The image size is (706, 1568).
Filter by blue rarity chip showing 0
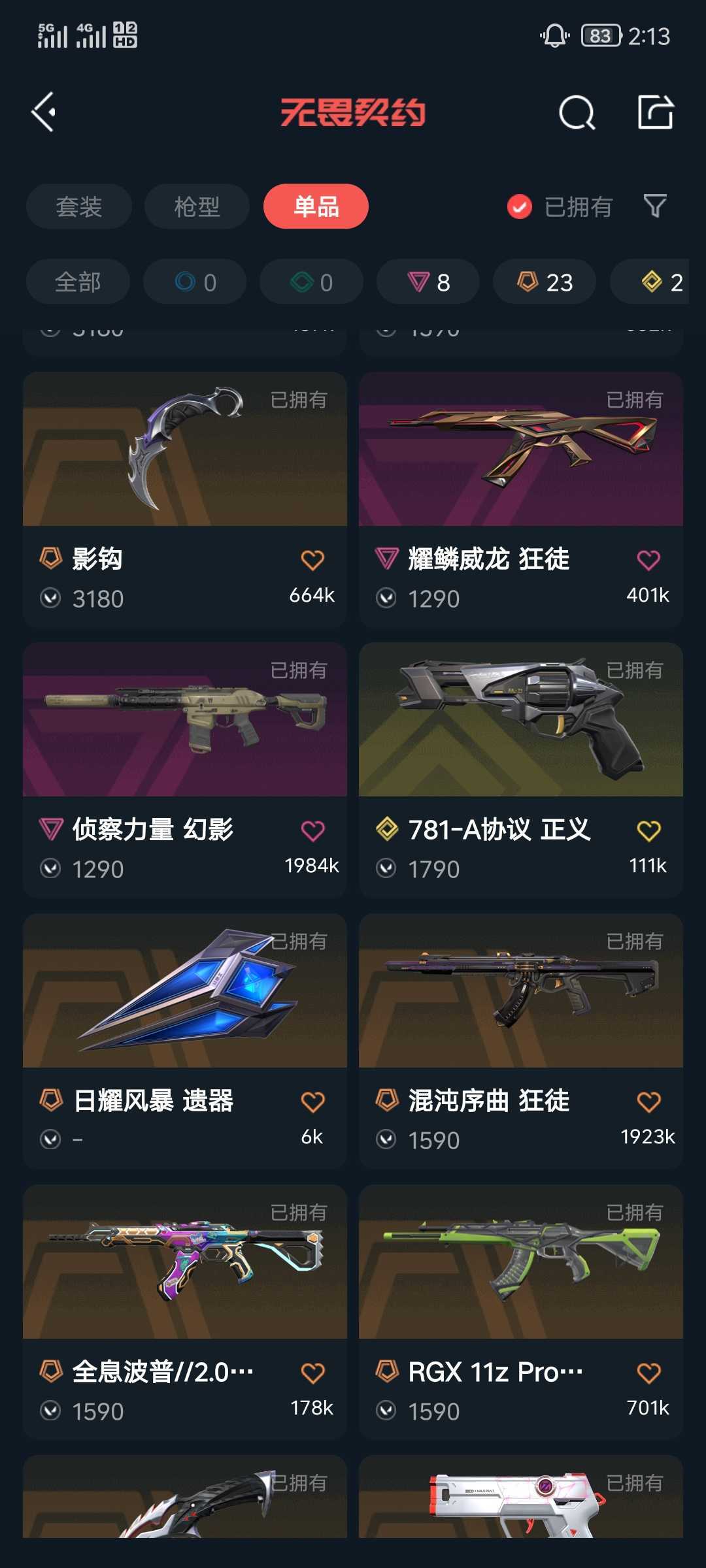coord(195,282)
